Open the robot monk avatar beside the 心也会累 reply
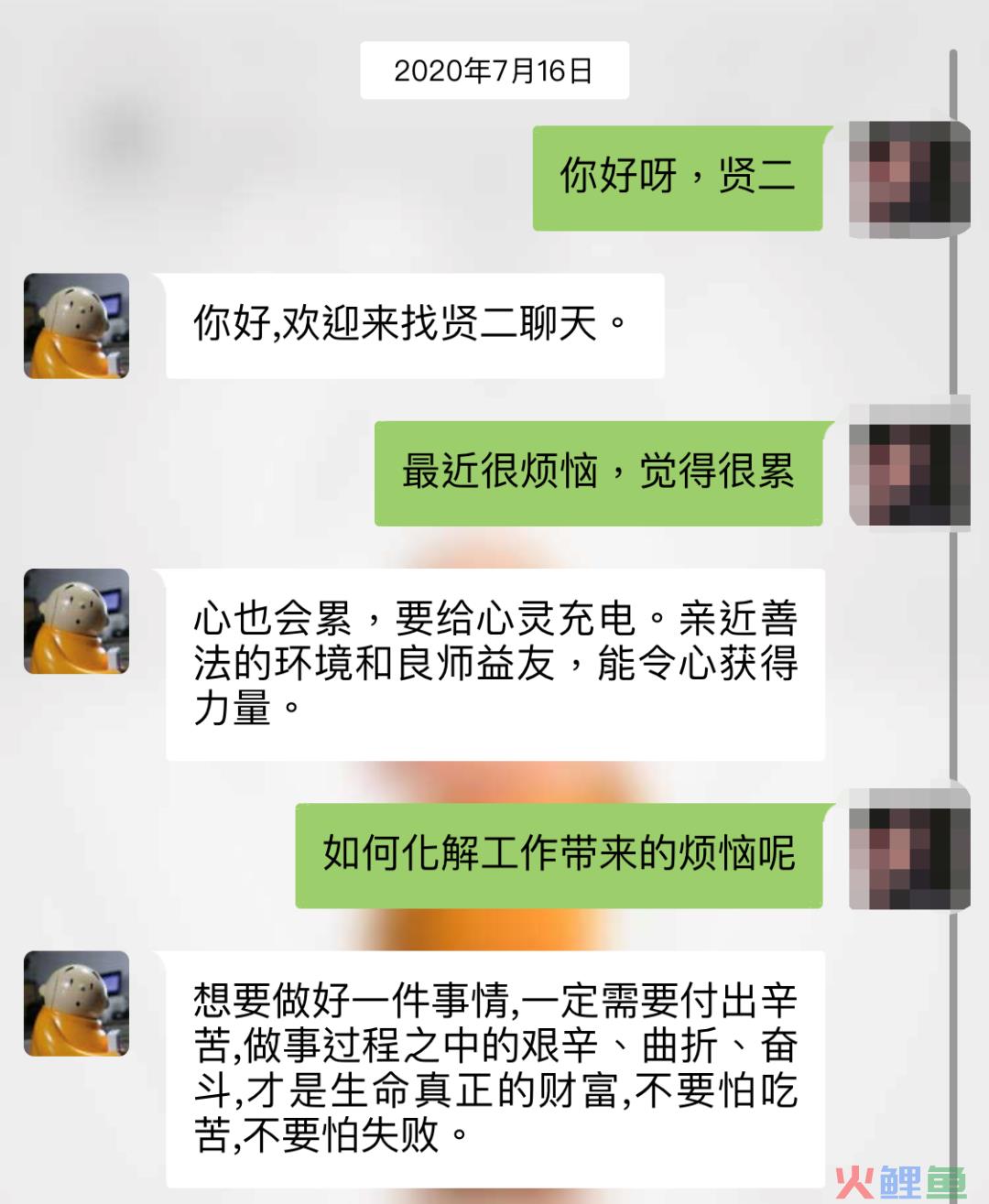The width and height of the screenshot is (989, 1204). 76,622
